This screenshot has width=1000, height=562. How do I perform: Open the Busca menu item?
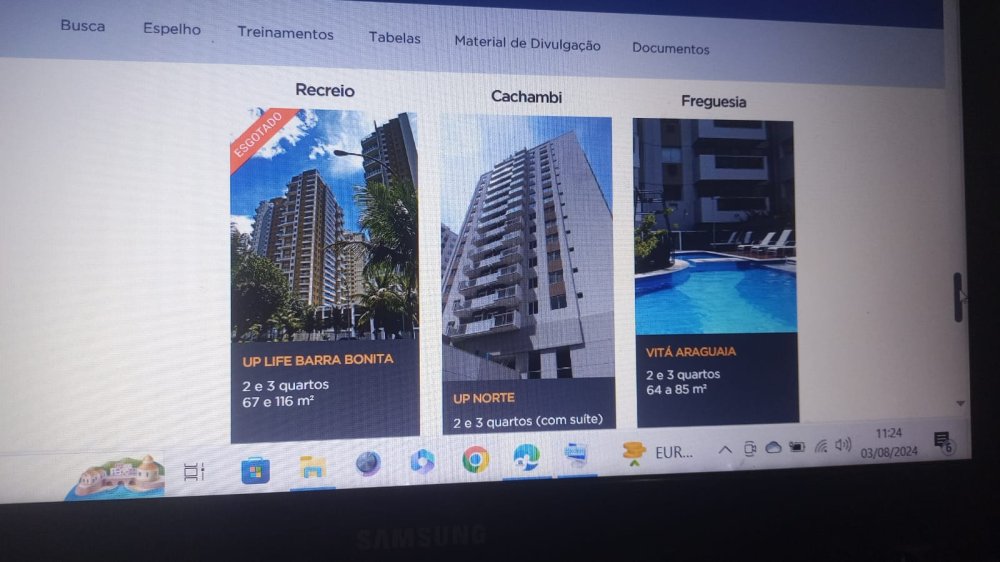pyautogui.click(x=82, y=26)
